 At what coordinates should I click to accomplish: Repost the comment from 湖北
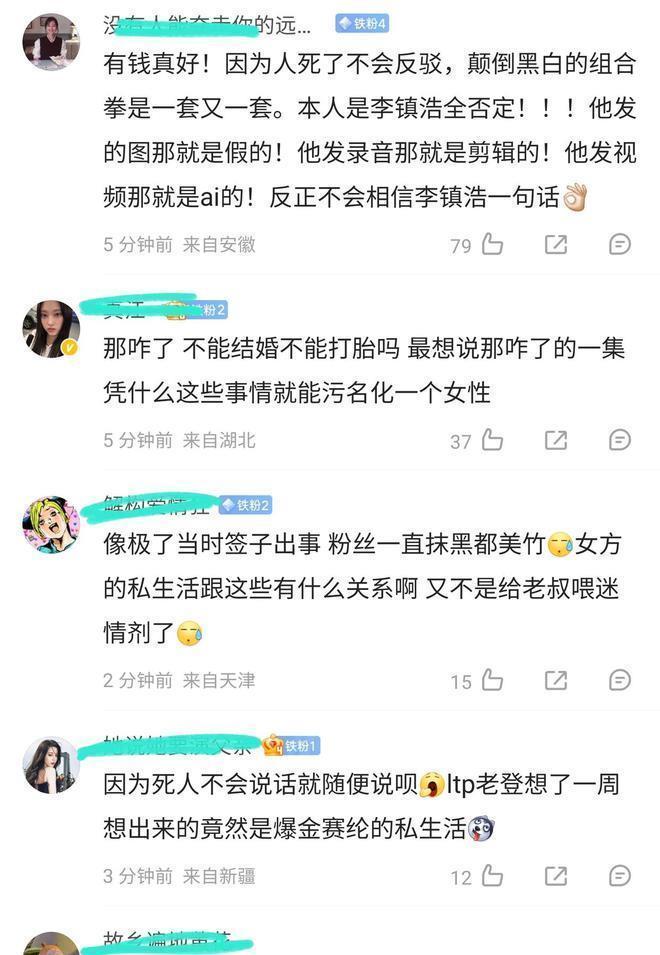coord(556,440)
